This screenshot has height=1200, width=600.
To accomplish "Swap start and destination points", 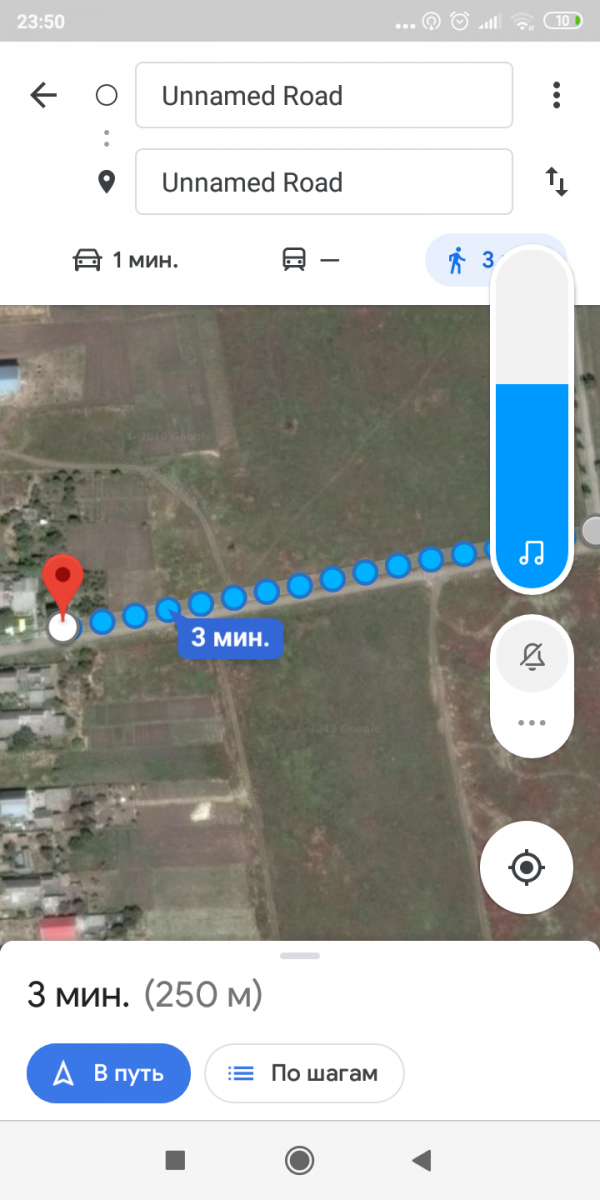I will coord(556,182).
